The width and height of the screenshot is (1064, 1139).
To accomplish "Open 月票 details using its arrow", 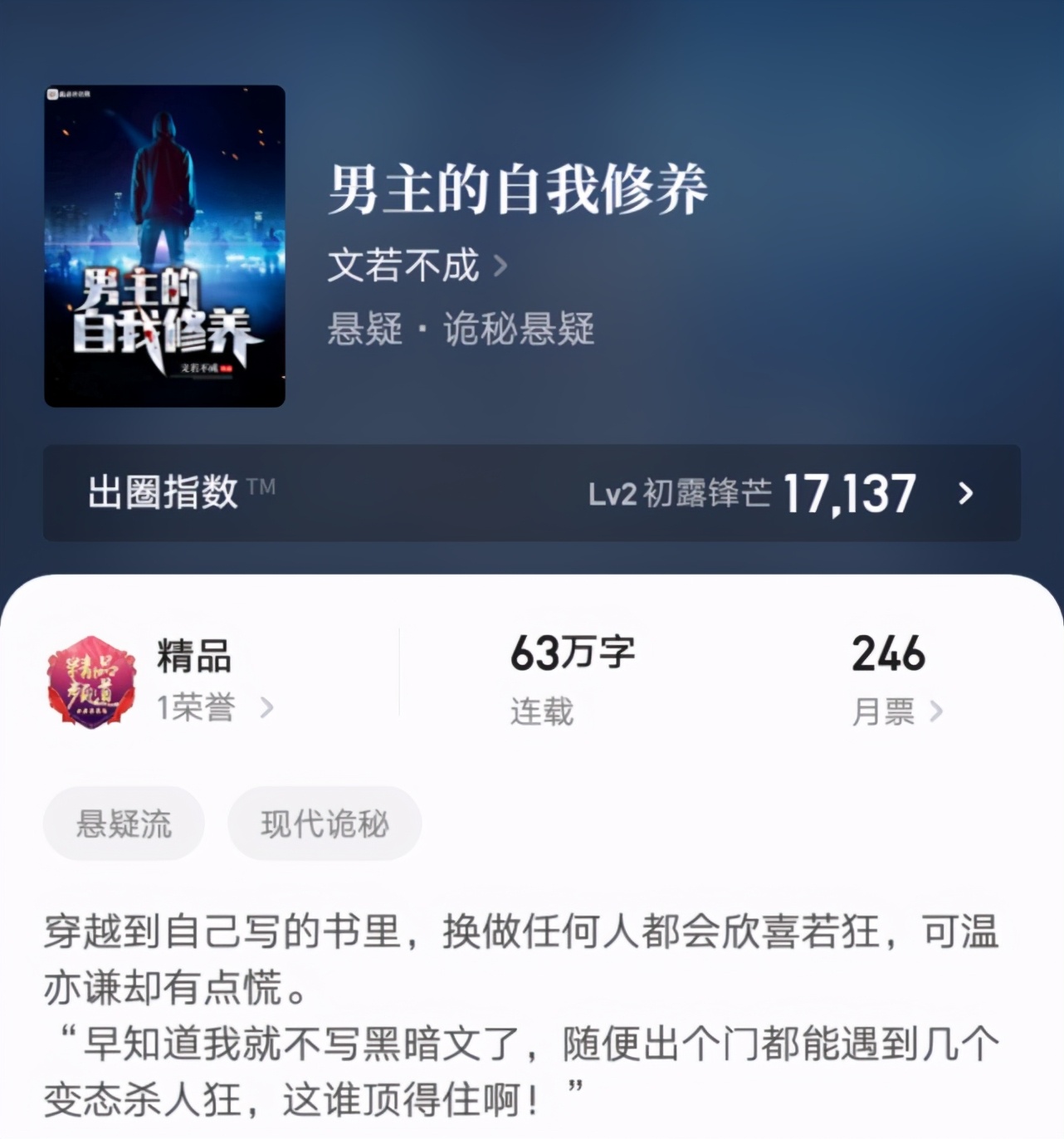I will (905, 711).
